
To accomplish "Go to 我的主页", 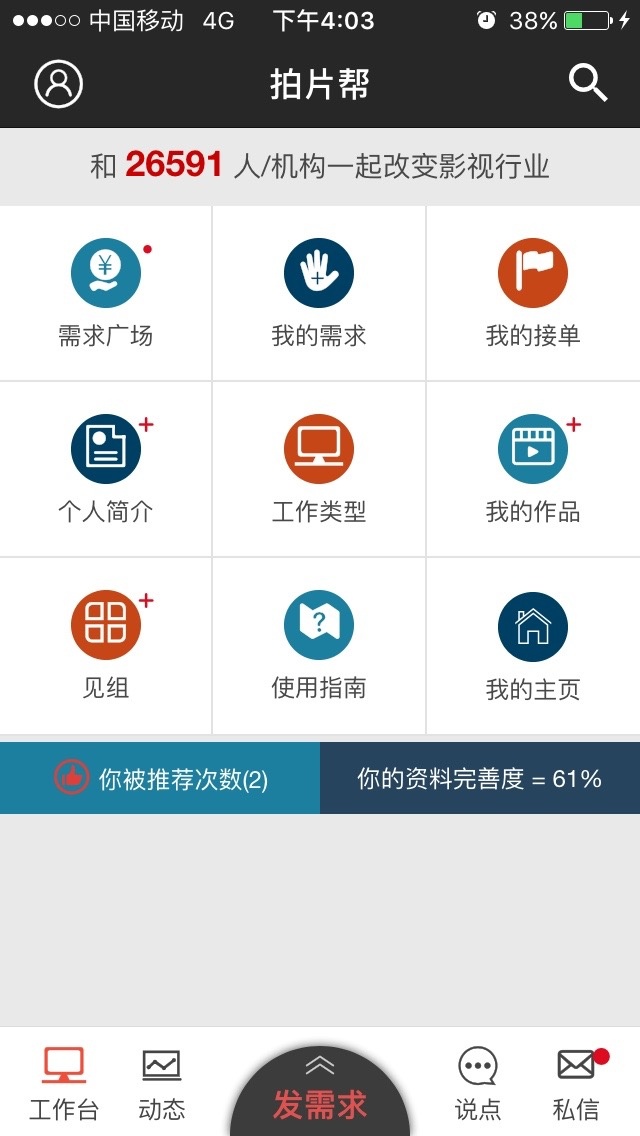I will (x=533, y=646).
